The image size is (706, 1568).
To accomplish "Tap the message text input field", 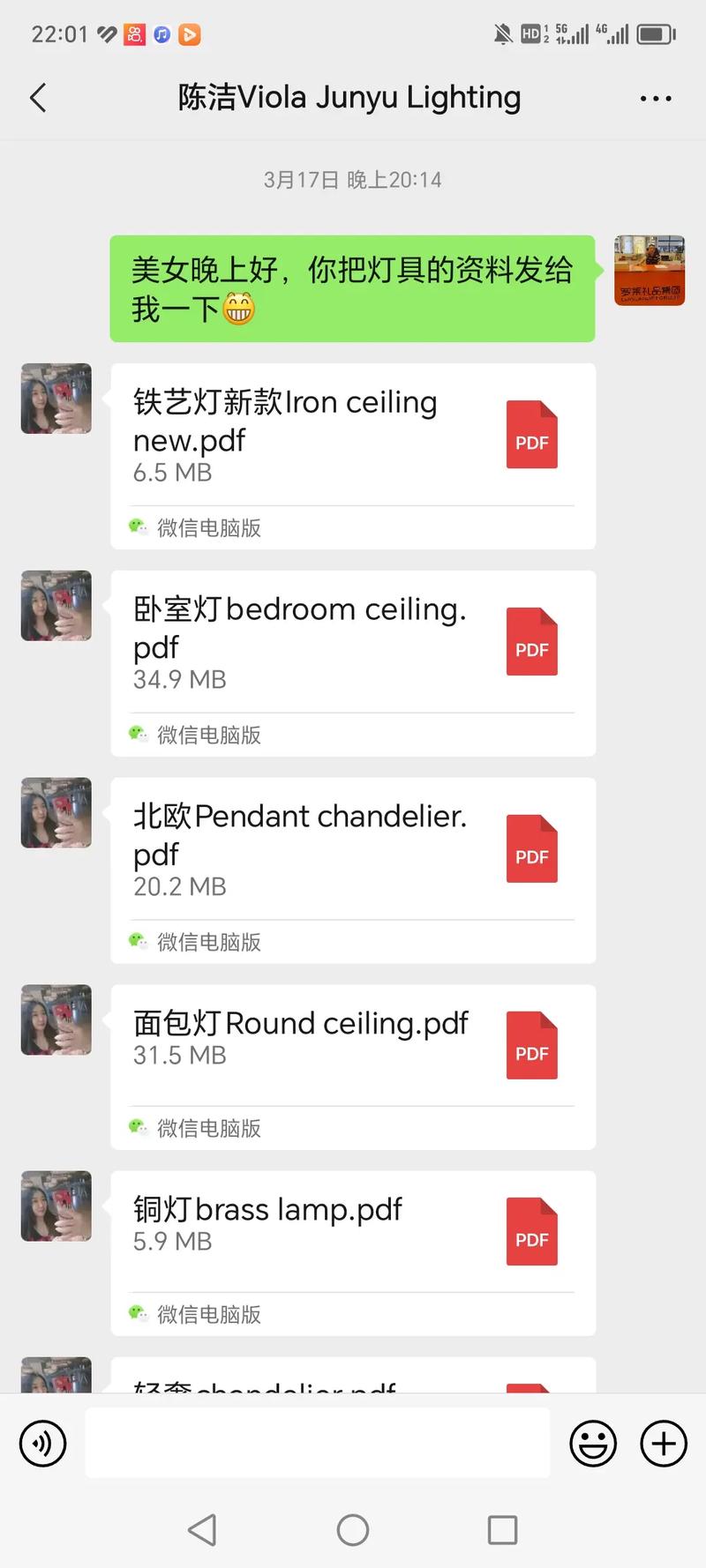I will tap(318, 1444).
